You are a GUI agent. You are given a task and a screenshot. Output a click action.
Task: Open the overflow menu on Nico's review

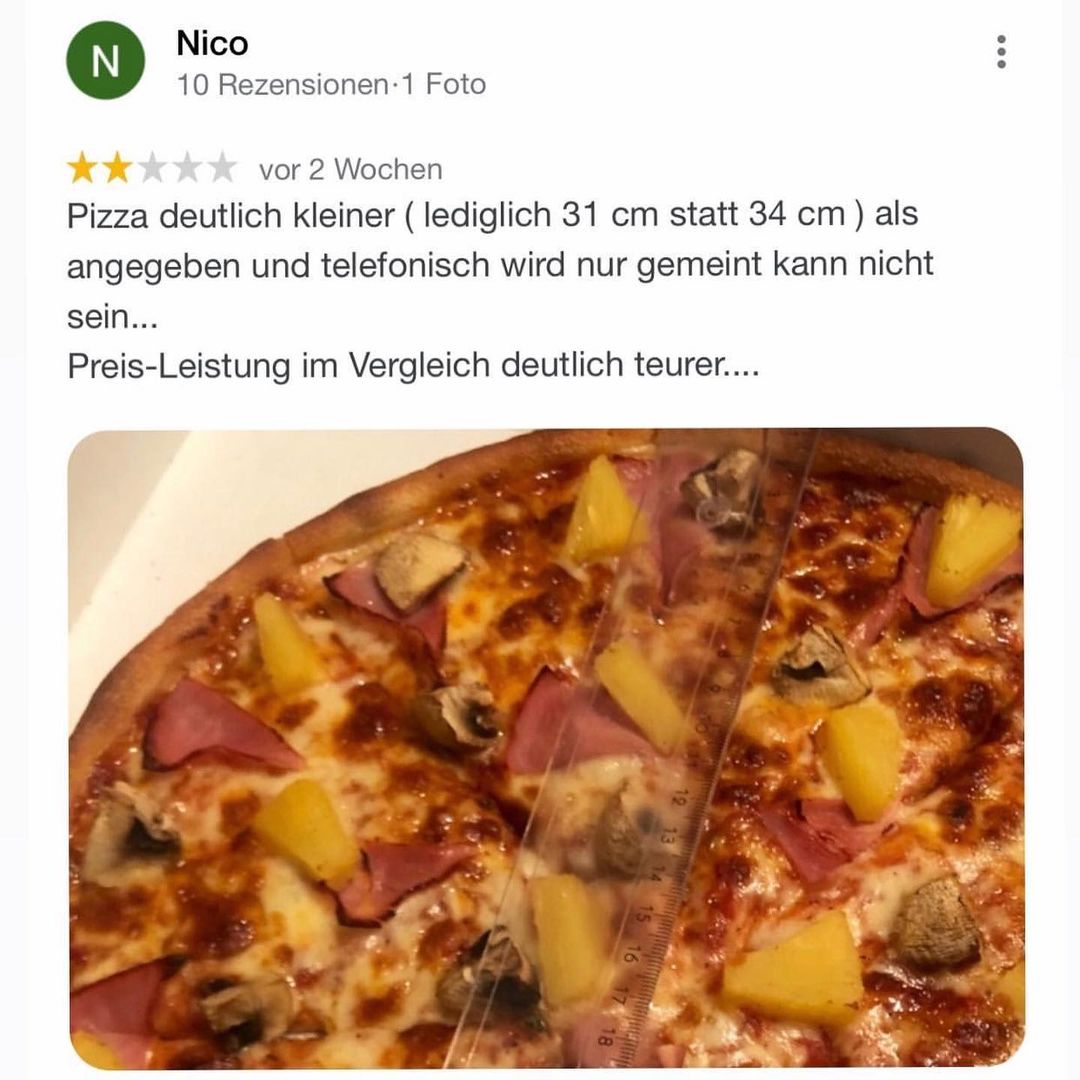coord(1001,52)
